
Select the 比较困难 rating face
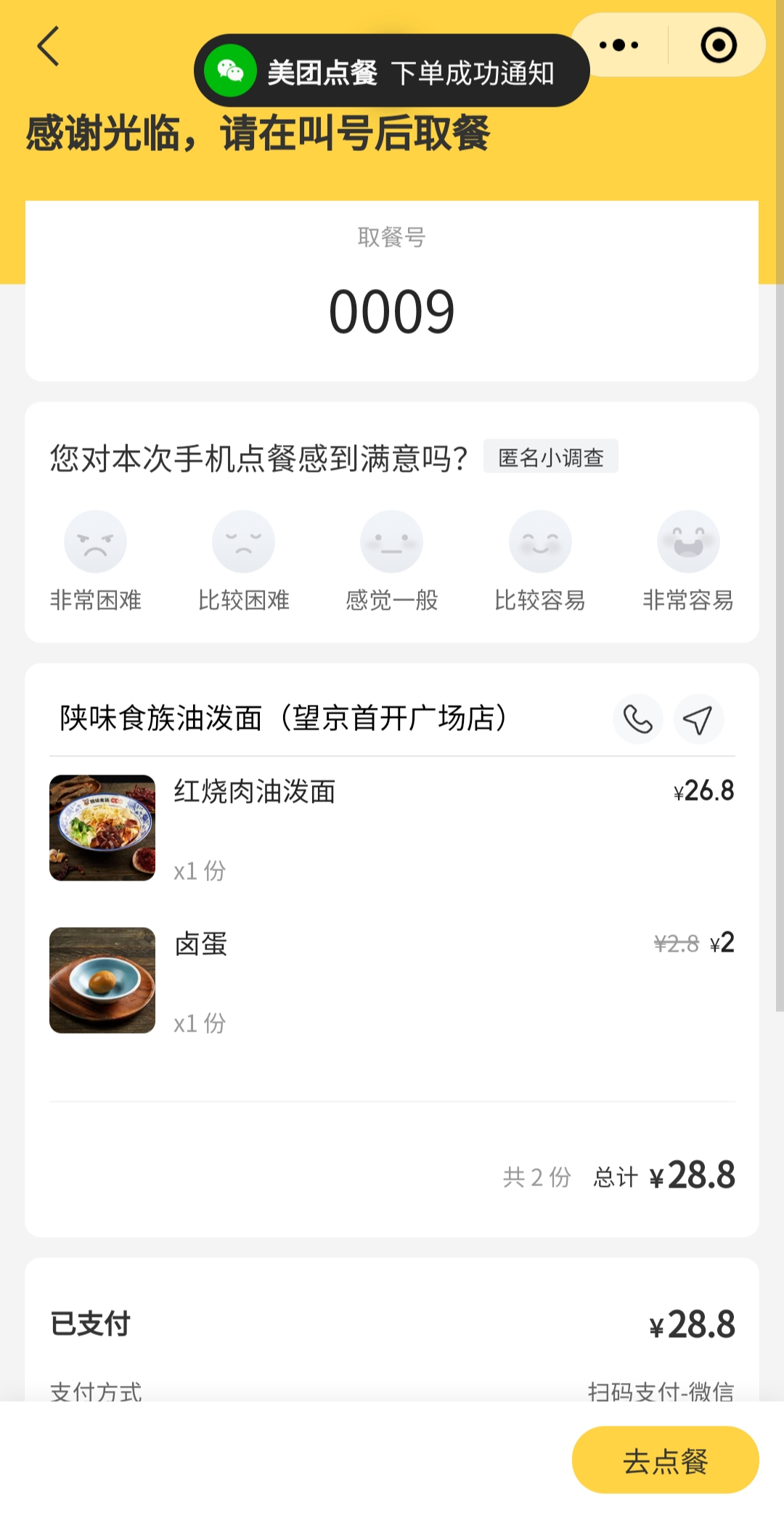243,542
